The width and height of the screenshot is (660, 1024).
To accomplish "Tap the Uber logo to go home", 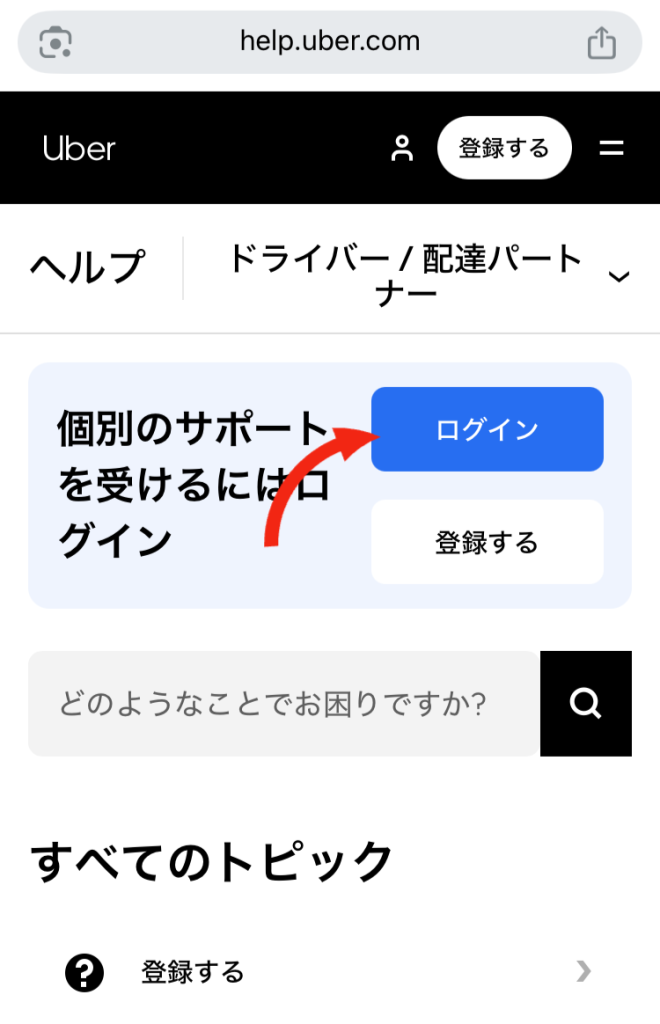I will point(79,149).
